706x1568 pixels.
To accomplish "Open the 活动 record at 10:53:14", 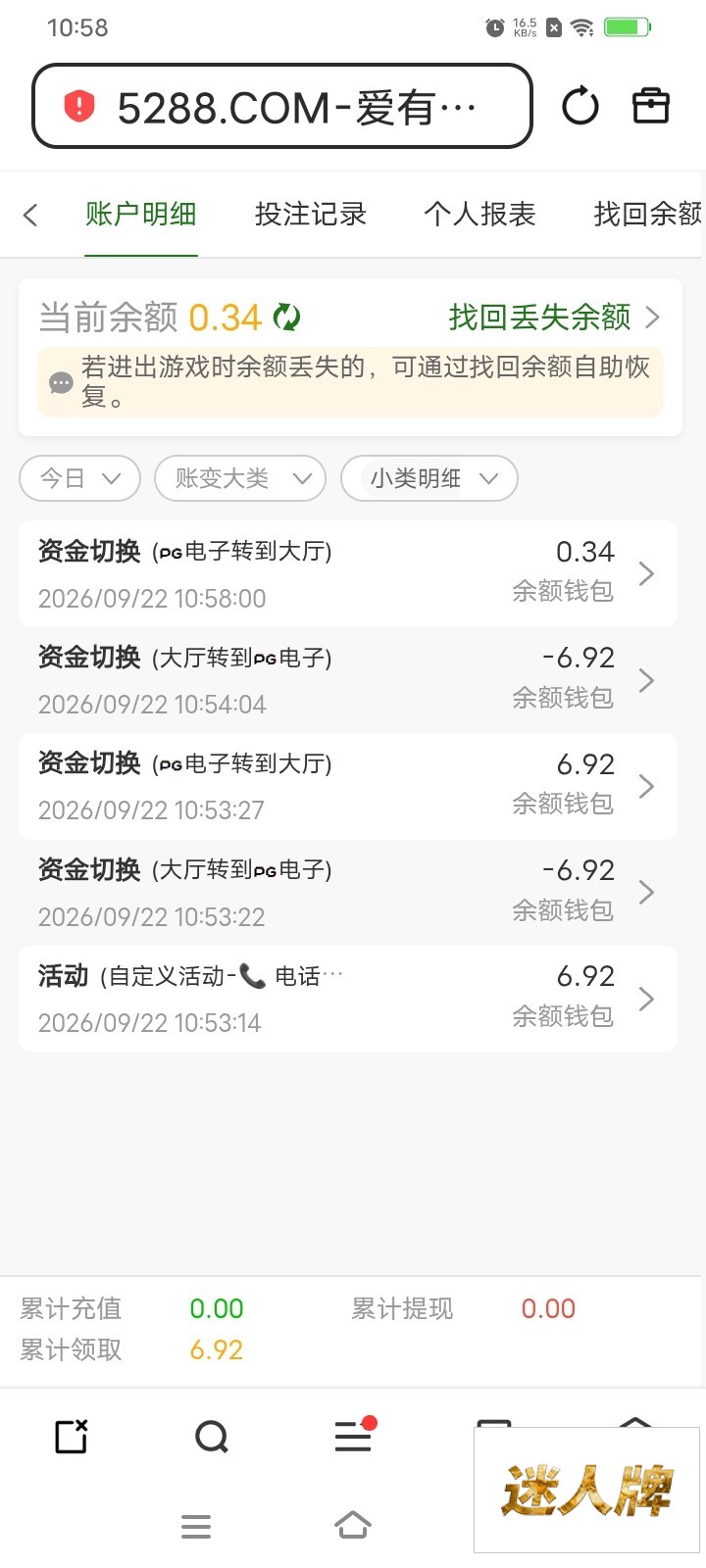I will tap(348, 999).
